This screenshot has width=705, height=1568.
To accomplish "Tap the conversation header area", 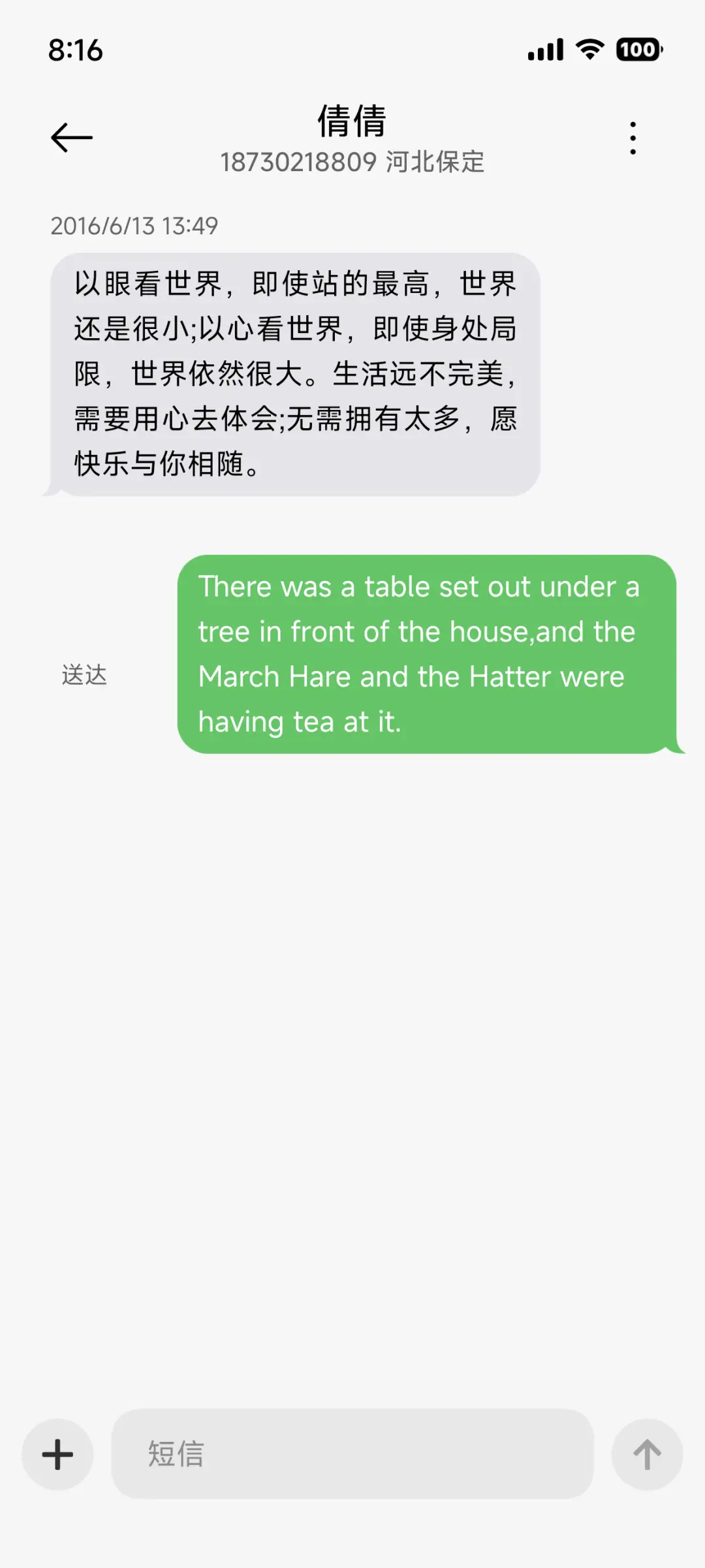I will (x=352, y=137).
